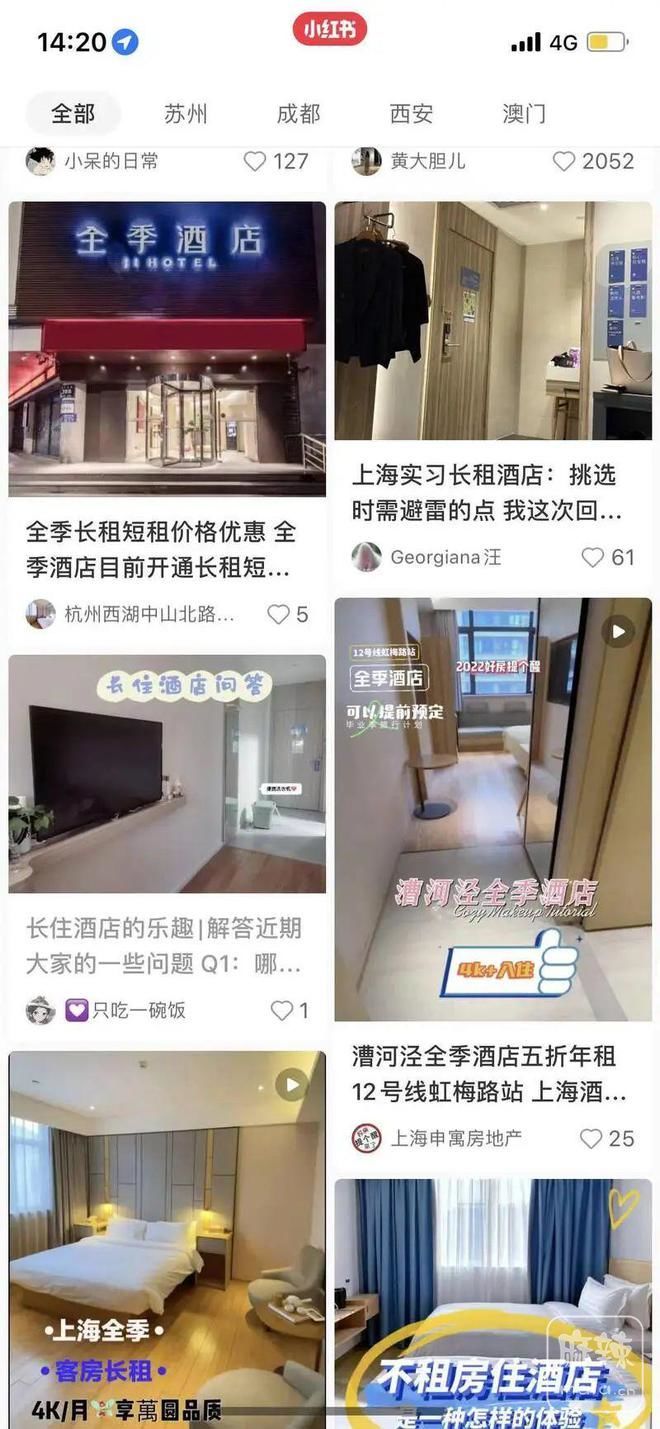Like the post by 黄大胆儿
The height and width of the screenshot is (1429, 660).
[565, 161]
